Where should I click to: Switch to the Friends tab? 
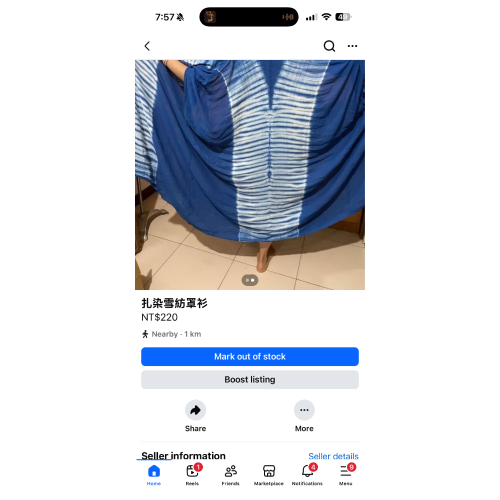click(231, 475)
